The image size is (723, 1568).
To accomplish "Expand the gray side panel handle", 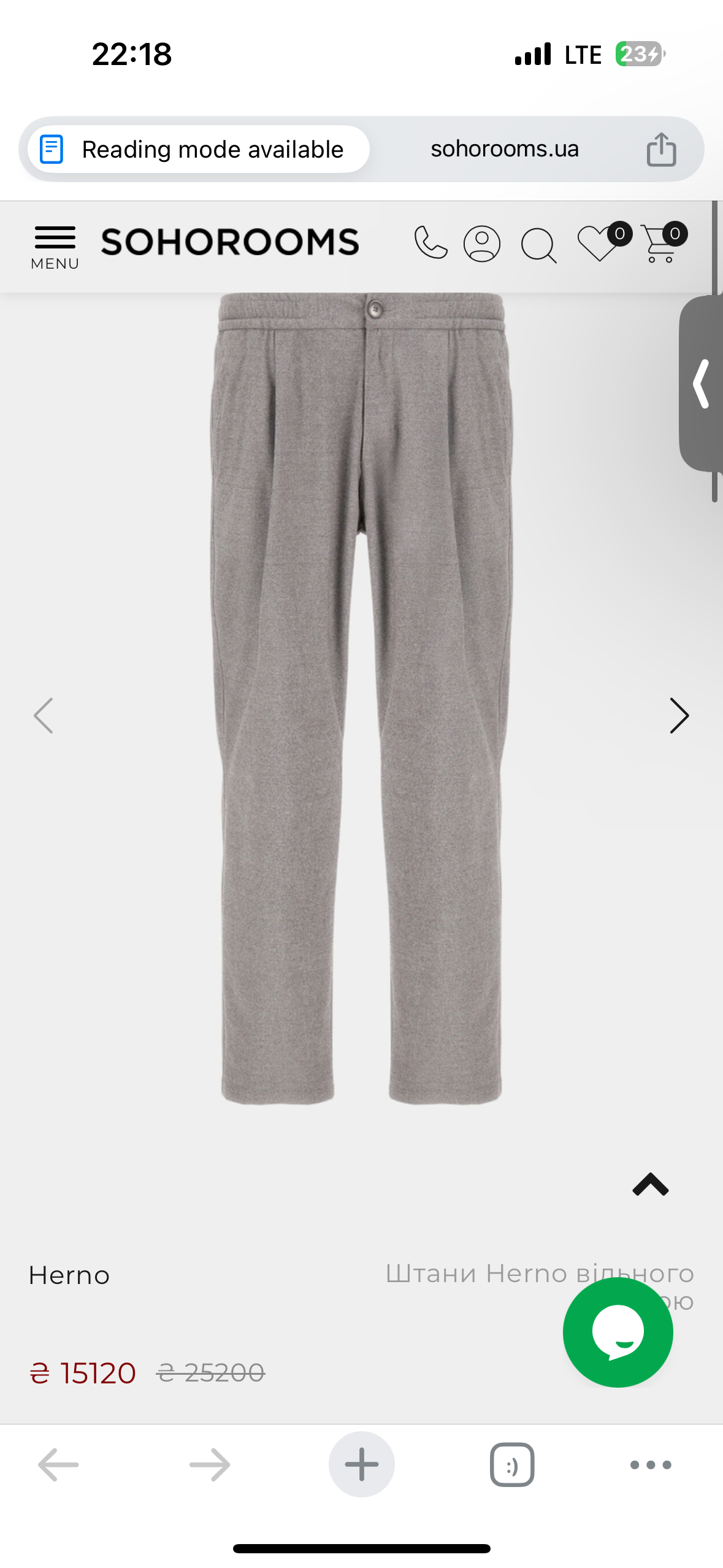I will click(x=702, y=383).
